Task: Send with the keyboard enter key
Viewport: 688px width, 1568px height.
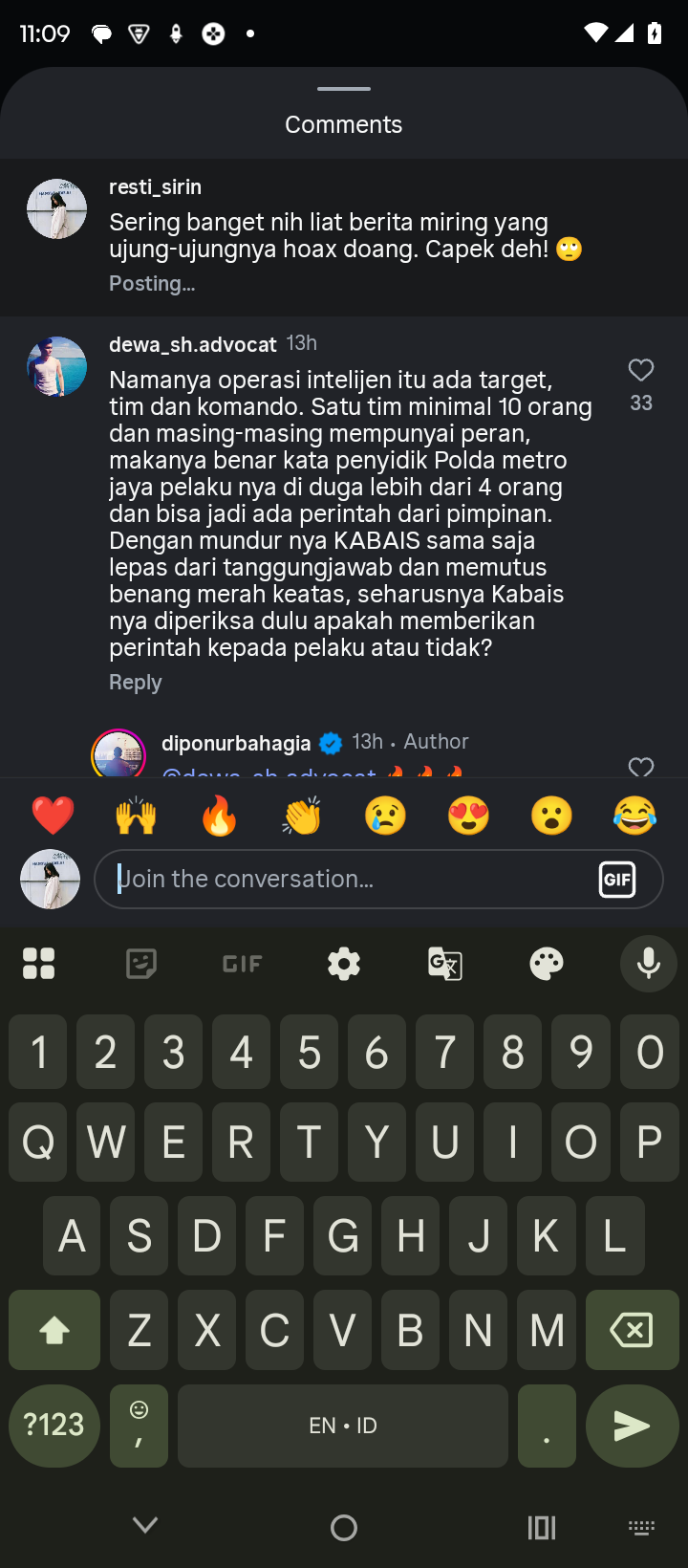Action: (632, 1426)
